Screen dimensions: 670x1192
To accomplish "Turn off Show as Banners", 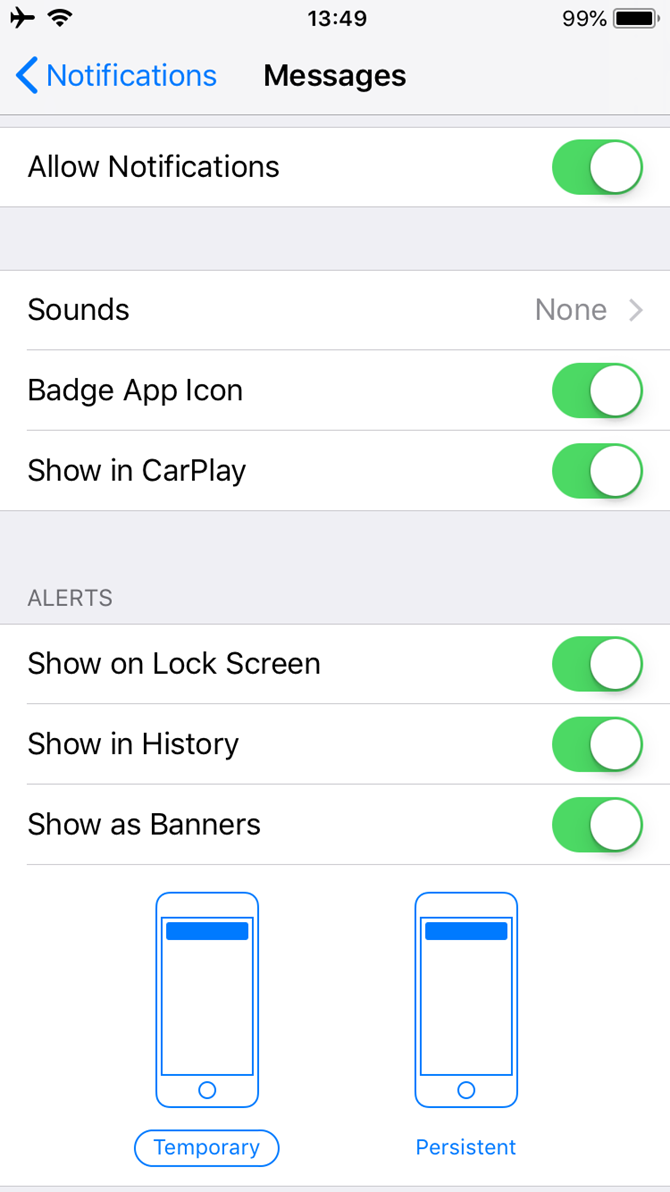I will click(x=597, y=825).
